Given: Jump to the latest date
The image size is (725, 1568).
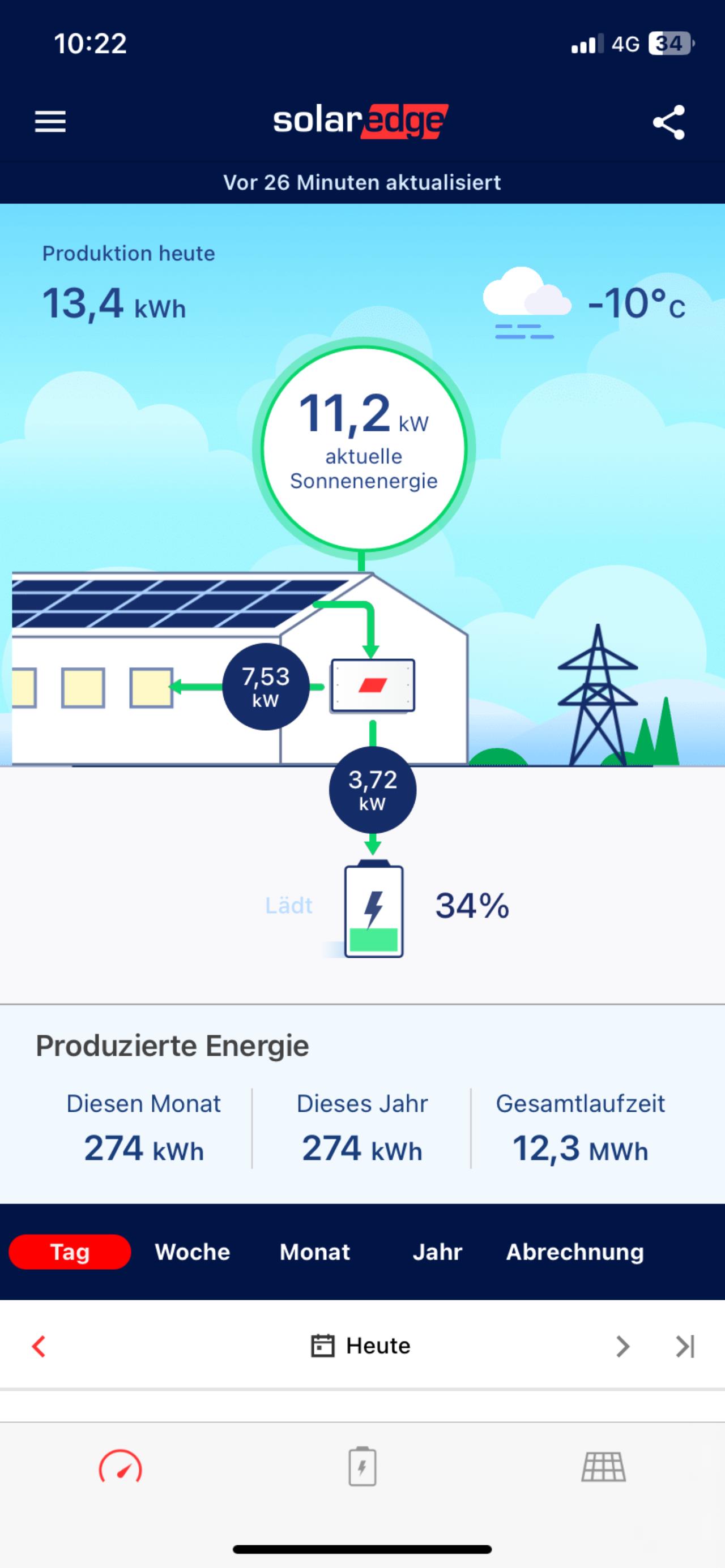Looking at the screenshot, I should (685, 1346).
